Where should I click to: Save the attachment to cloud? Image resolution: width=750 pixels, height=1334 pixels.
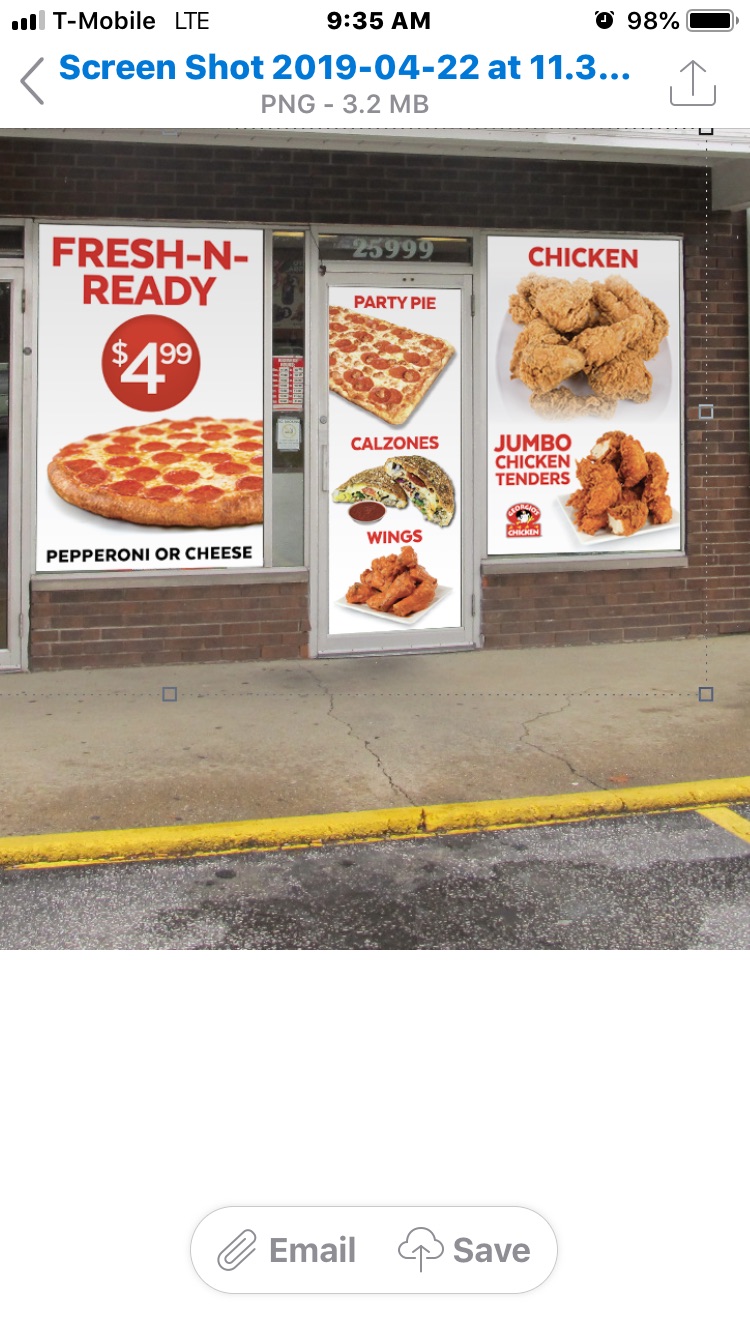click(465, 1250)
